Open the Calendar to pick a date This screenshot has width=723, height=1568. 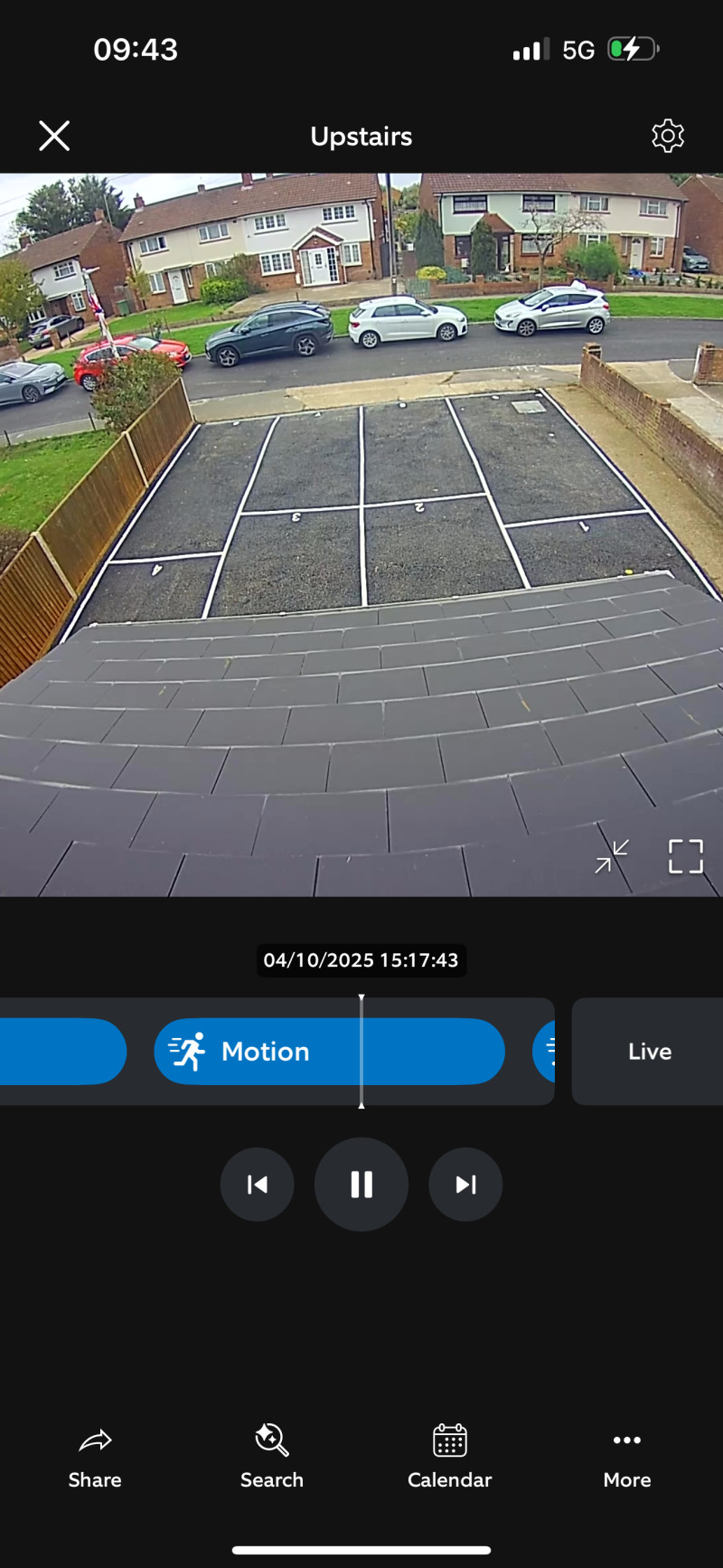tap(449, 1458)
